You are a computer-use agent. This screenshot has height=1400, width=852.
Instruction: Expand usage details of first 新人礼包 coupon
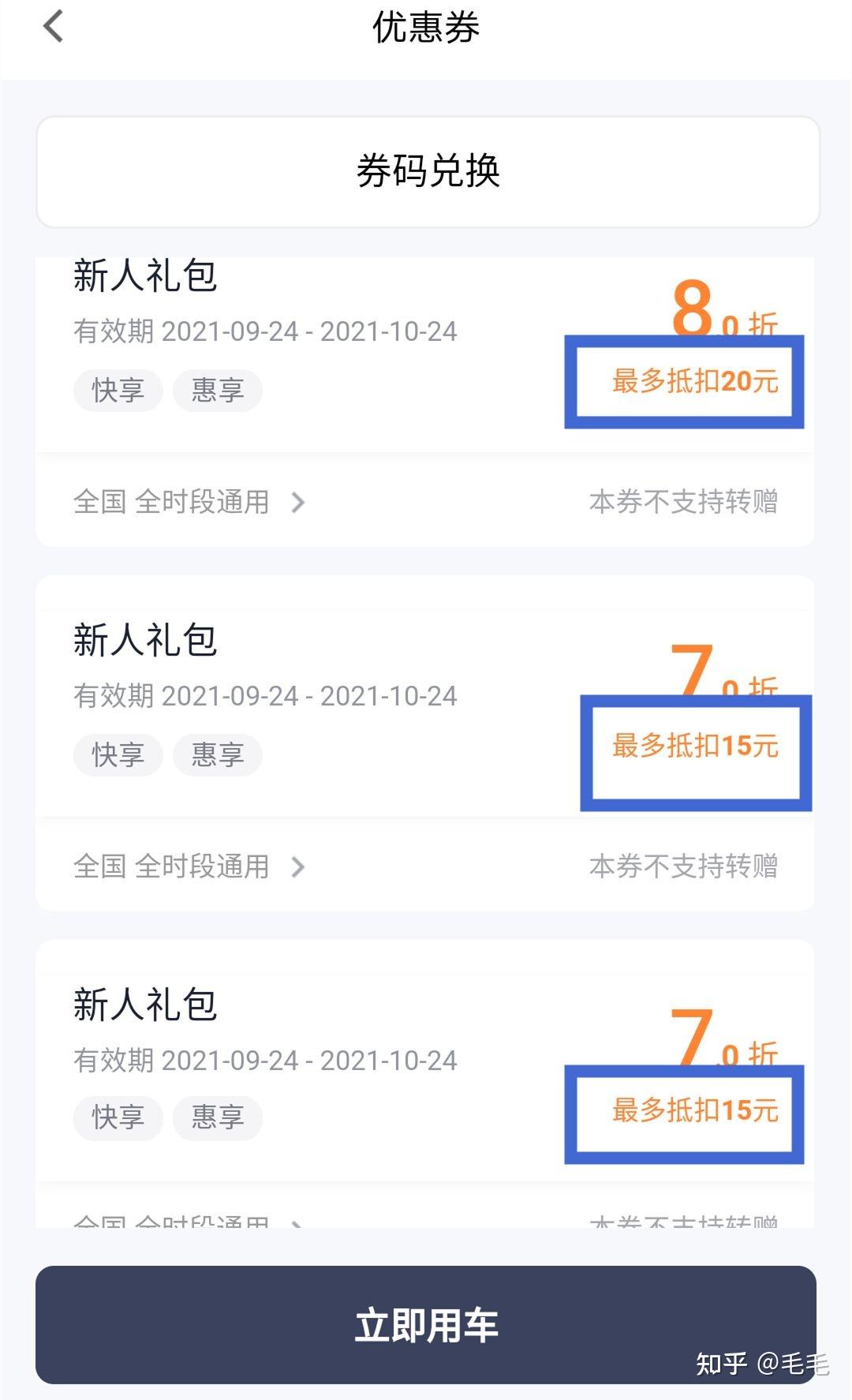(x=297, y=500)
